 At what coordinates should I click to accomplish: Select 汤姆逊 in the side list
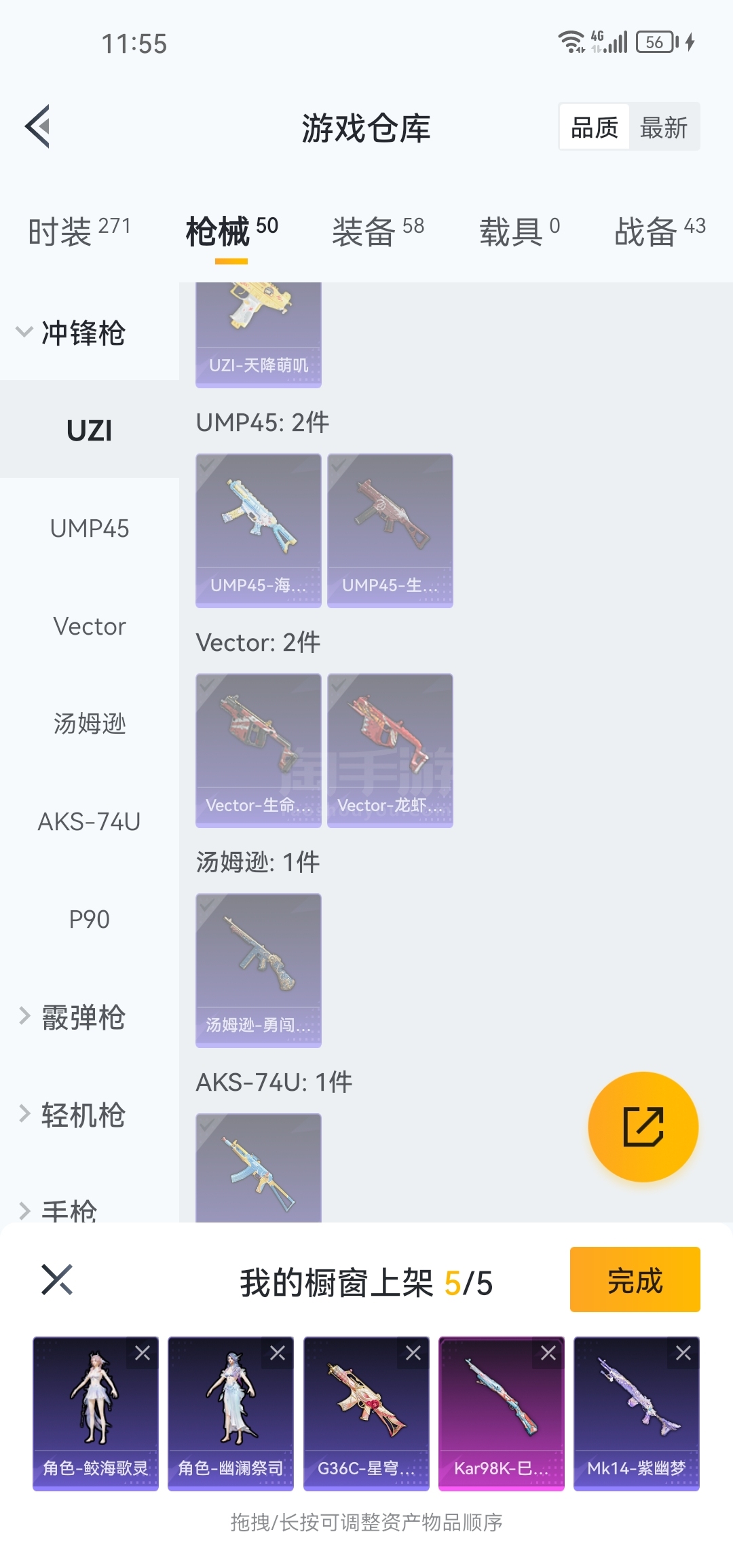click(x=90, y=724)
